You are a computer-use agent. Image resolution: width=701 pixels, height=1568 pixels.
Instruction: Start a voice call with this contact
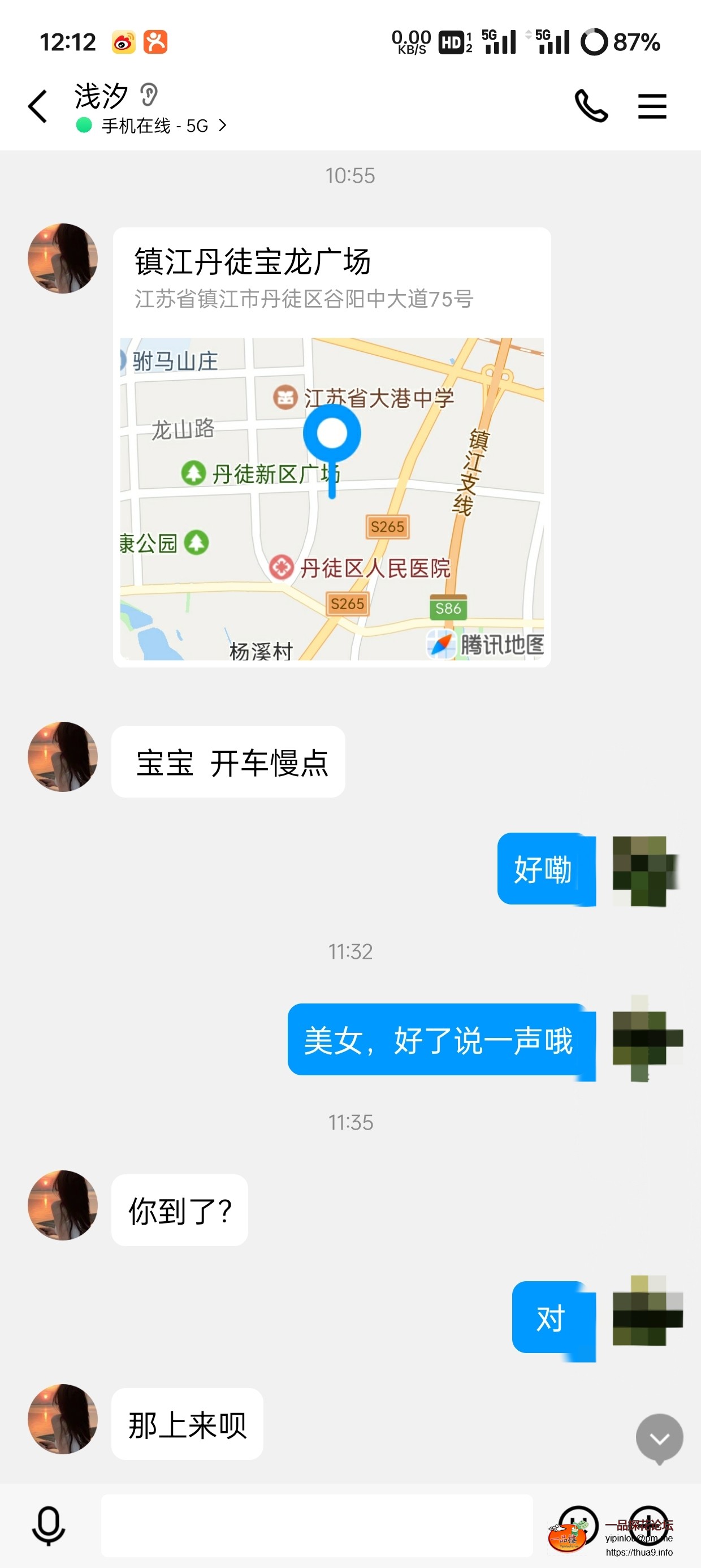pyautogui.click(x=591, y=106)
